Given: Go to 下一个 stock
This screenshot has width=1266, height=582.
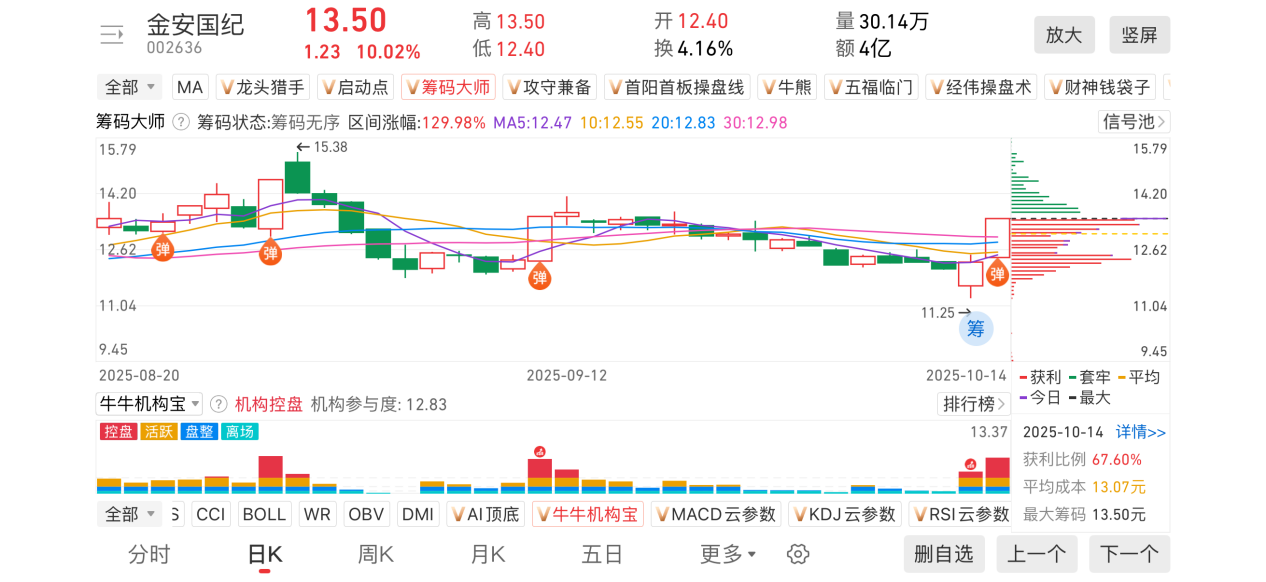Looking at the screenshot, I should (x=1130, y=554).
